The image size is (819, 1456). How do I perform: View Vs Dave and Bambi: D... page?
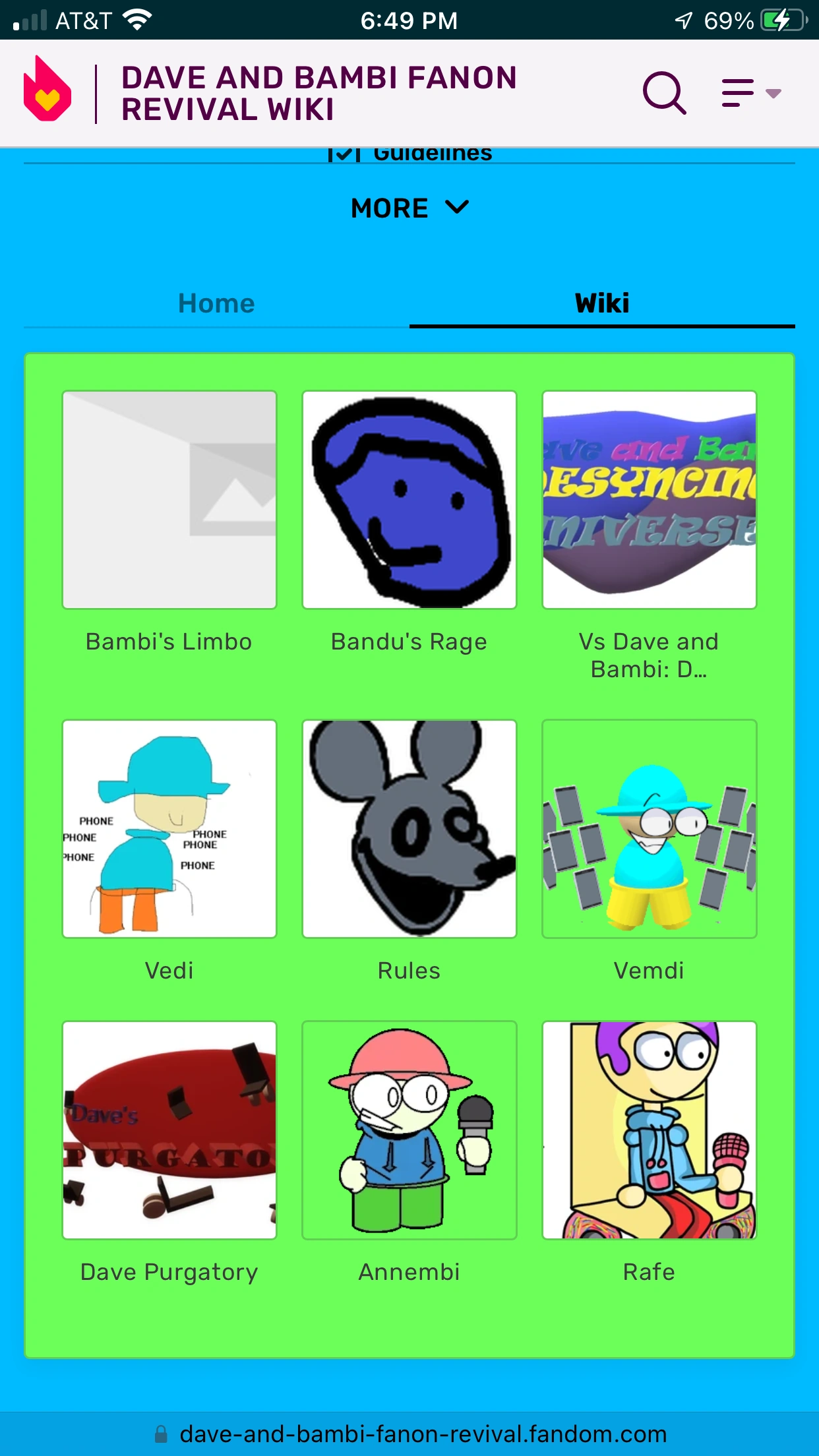tap(650, 500)
